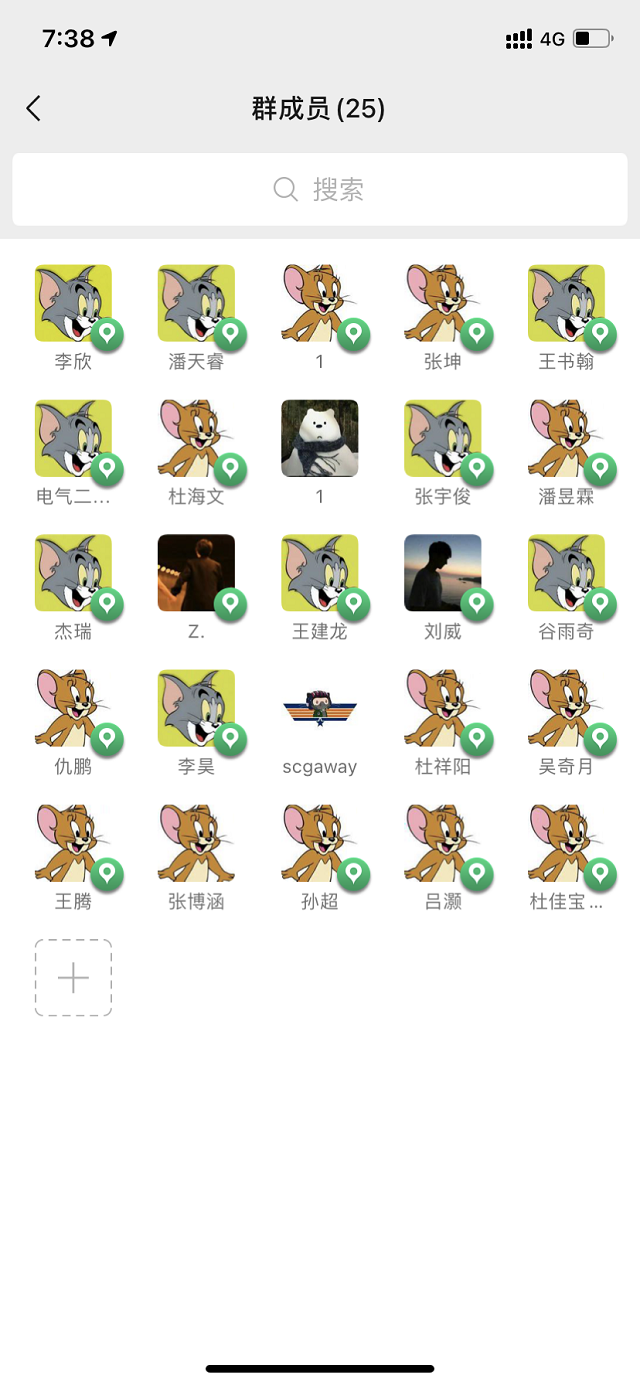The width and height of the screenshot is (640, 1385).
Task: Open member 李欣's profile
Action: click(x=73, y=304)
